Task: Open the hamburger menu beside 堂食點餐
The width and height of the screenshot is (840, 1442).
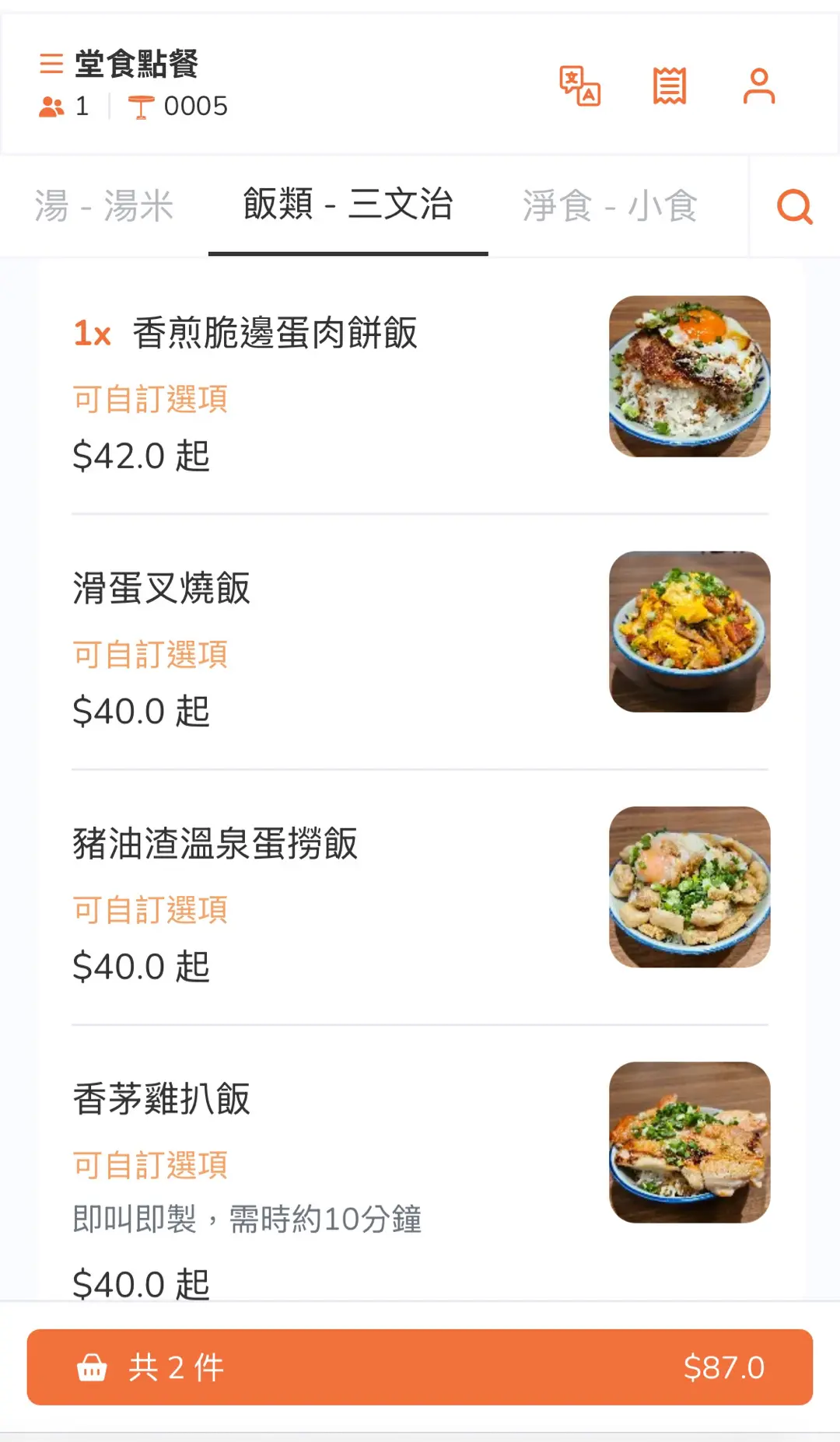Action: (x=51, y=64)
